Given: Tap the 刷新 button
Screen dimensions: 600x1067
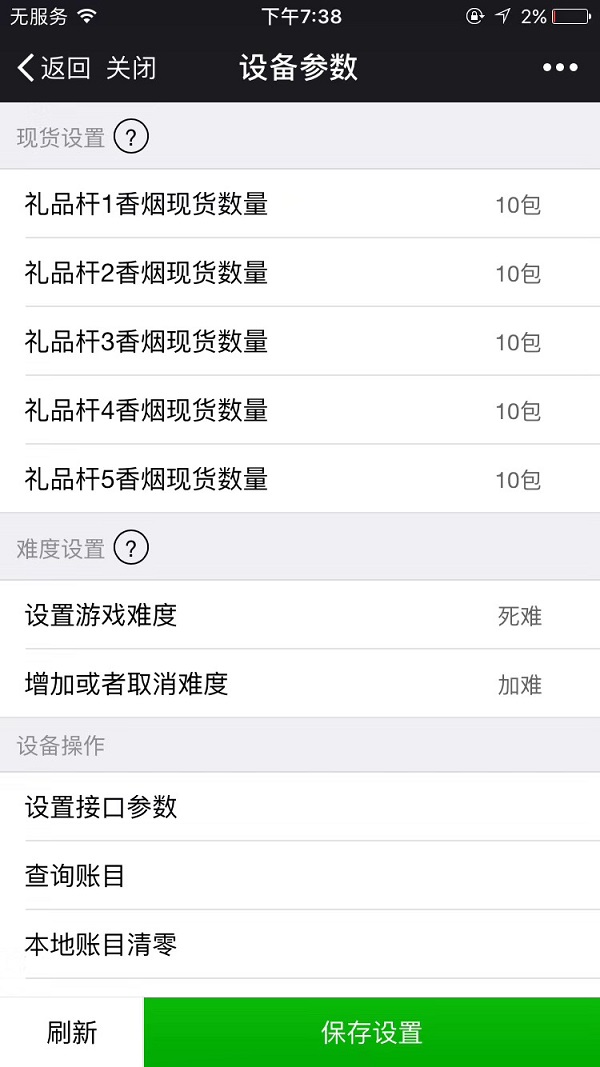Looking at the screenshot, I should tap(72, 1032).
